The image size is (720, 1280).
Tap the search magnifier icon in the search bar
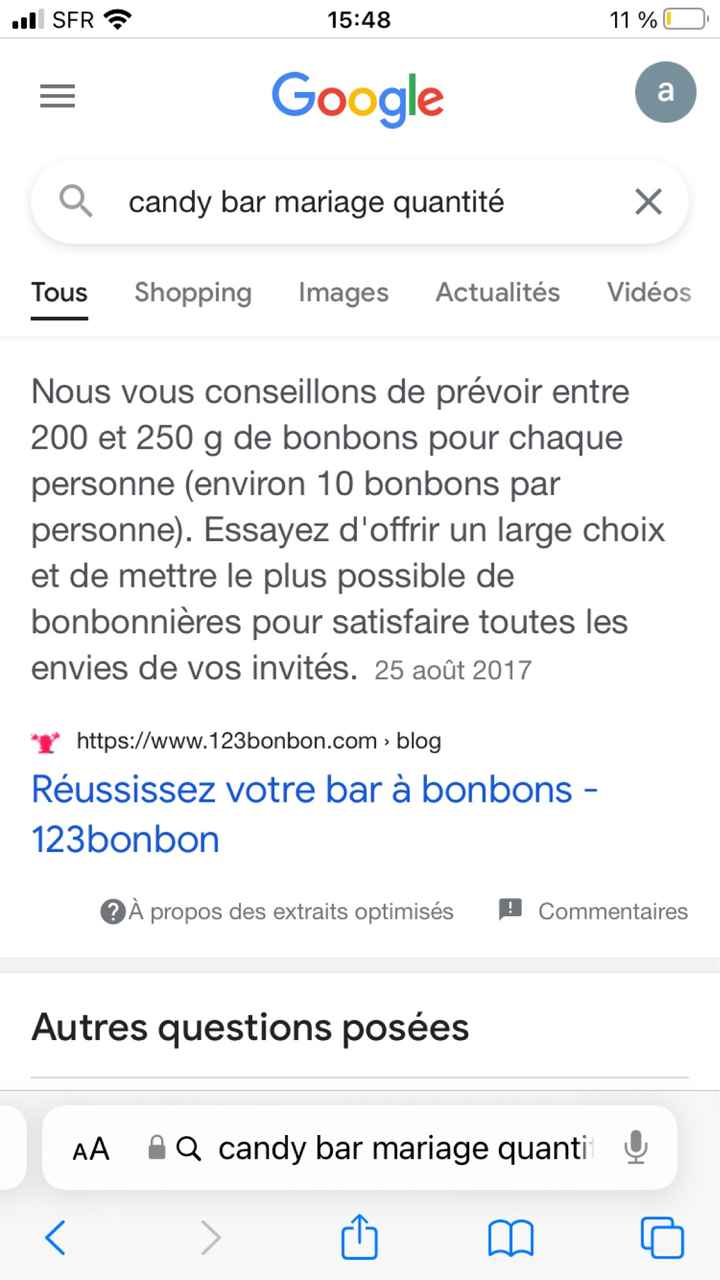(75, 201)
